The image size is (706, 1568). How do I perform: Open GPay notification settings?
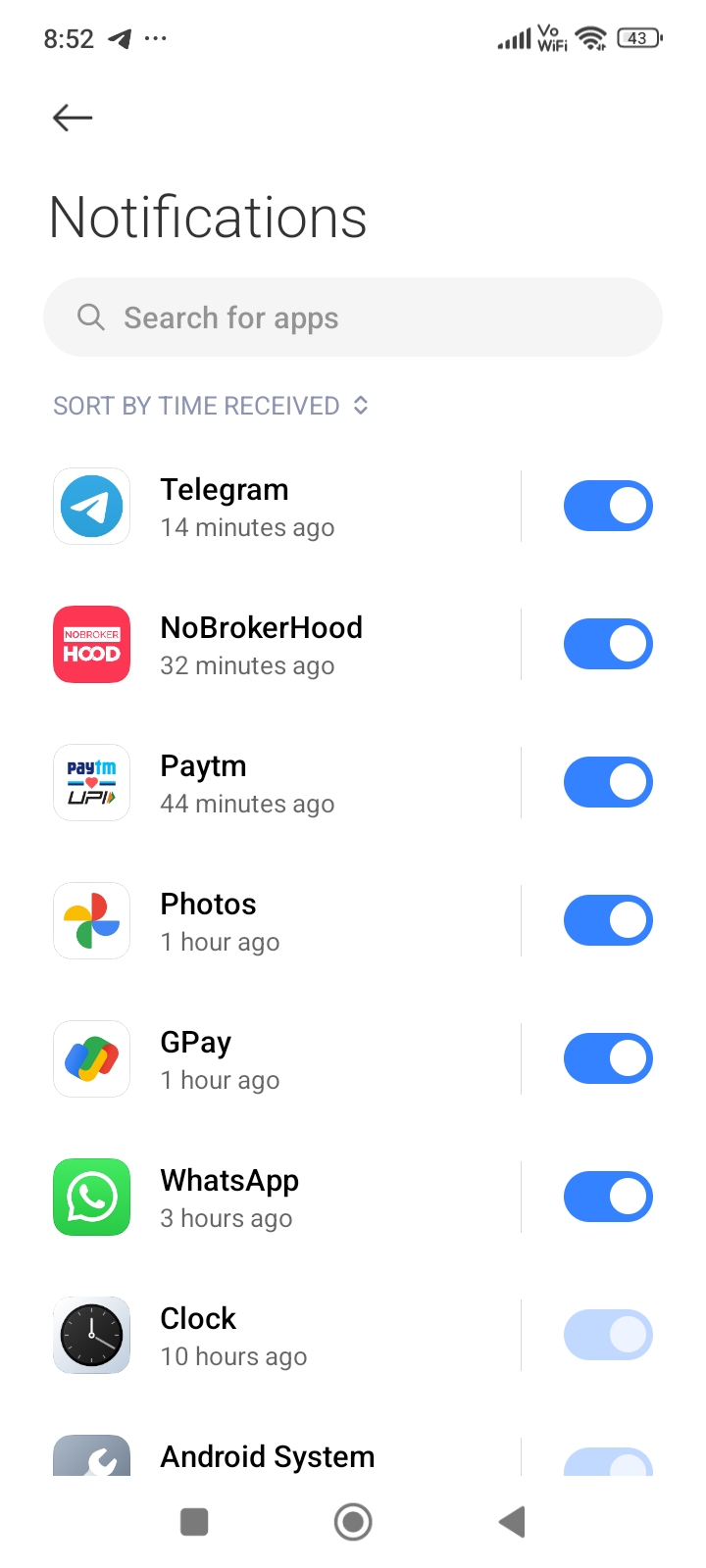[284, 1059]
